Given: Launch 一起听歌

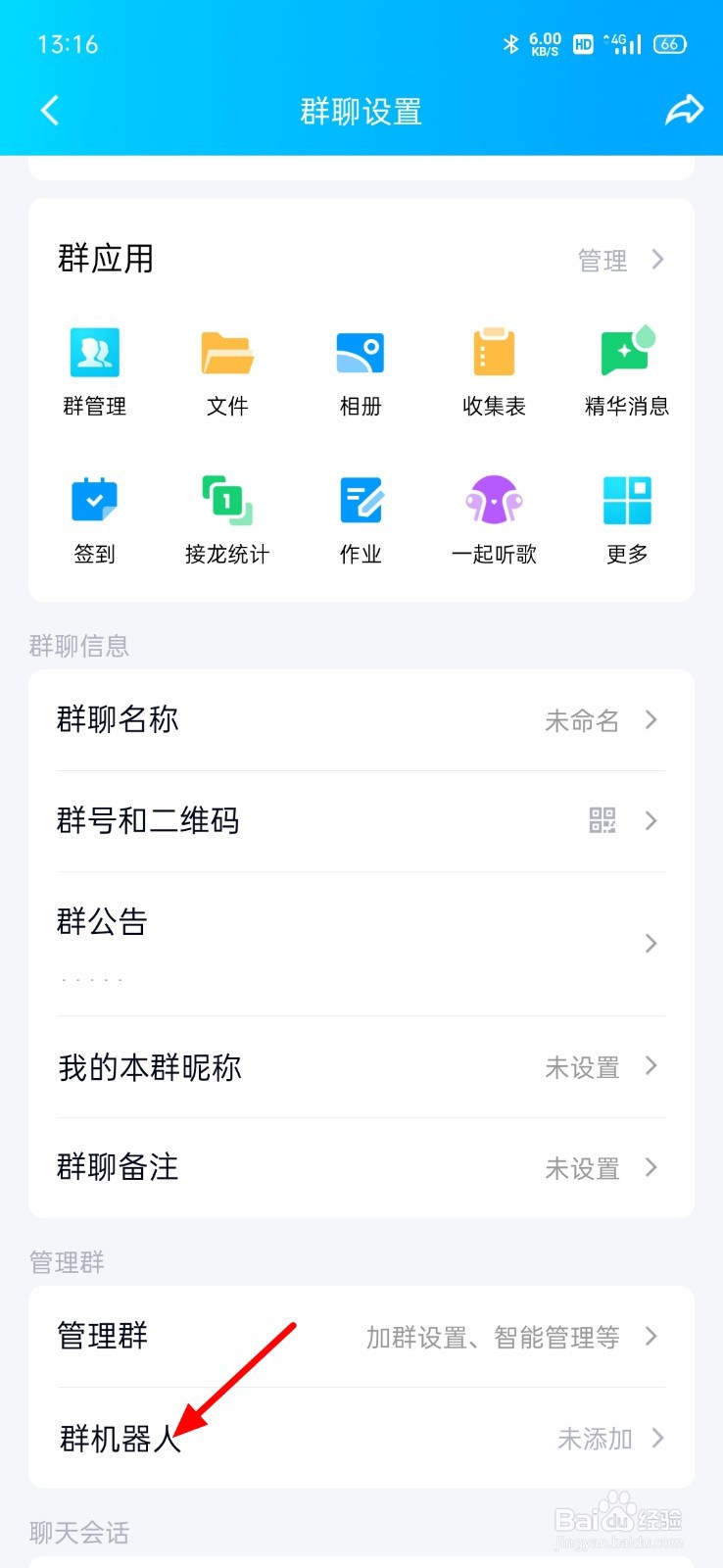Looking at the screenshot, I should pos(494,520).
